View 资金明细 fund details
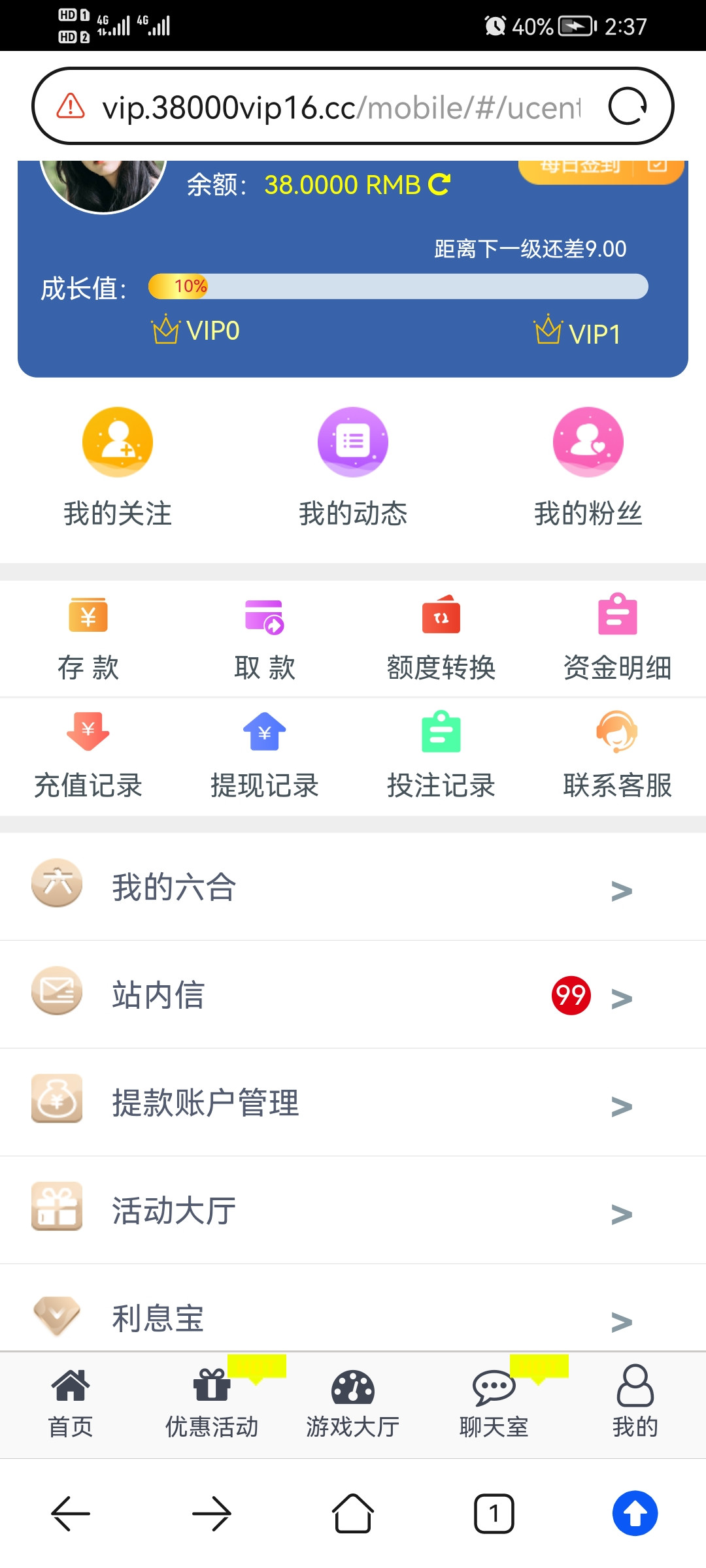The width and height of the screenshot is (706, 1568). 617,638
